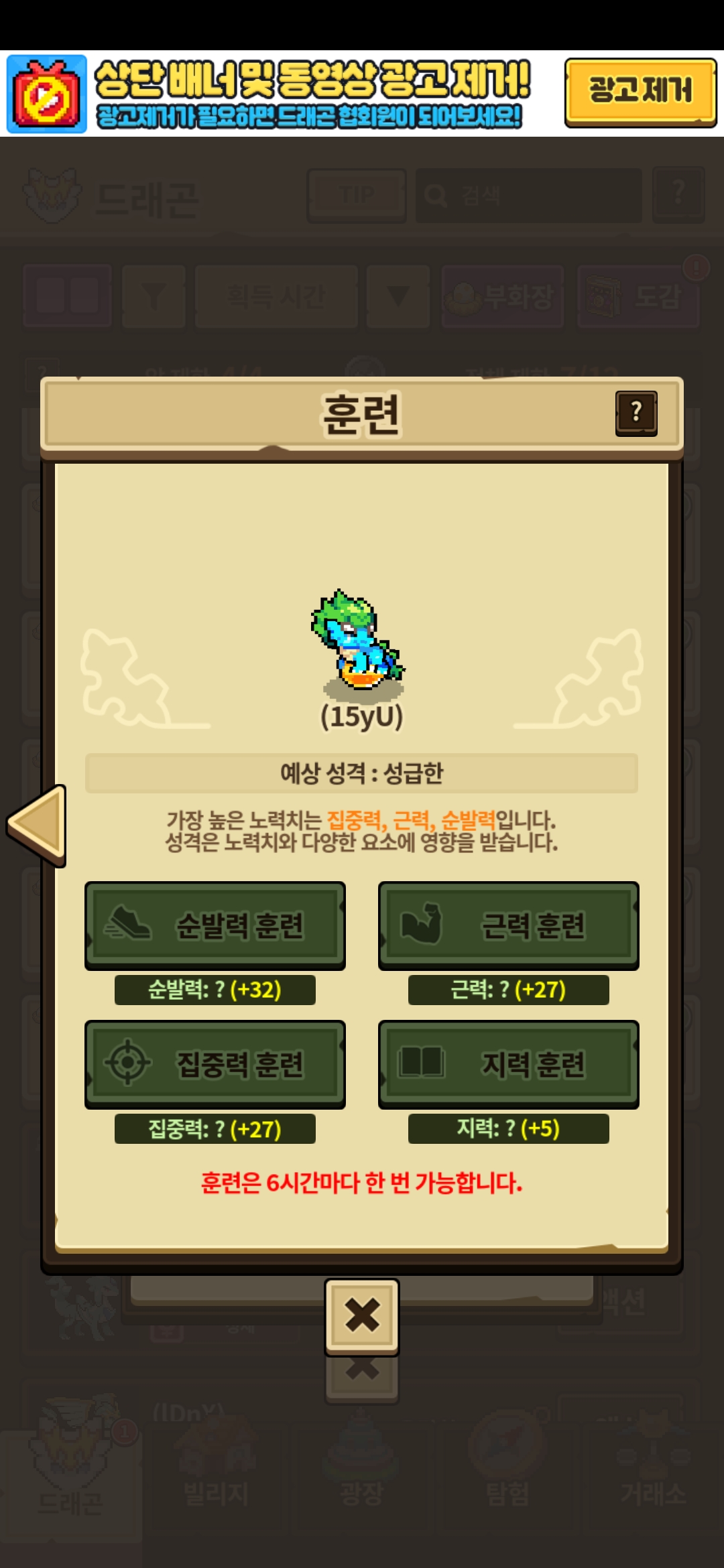Tap the 광고제거 button in banner

click(640, 92)
